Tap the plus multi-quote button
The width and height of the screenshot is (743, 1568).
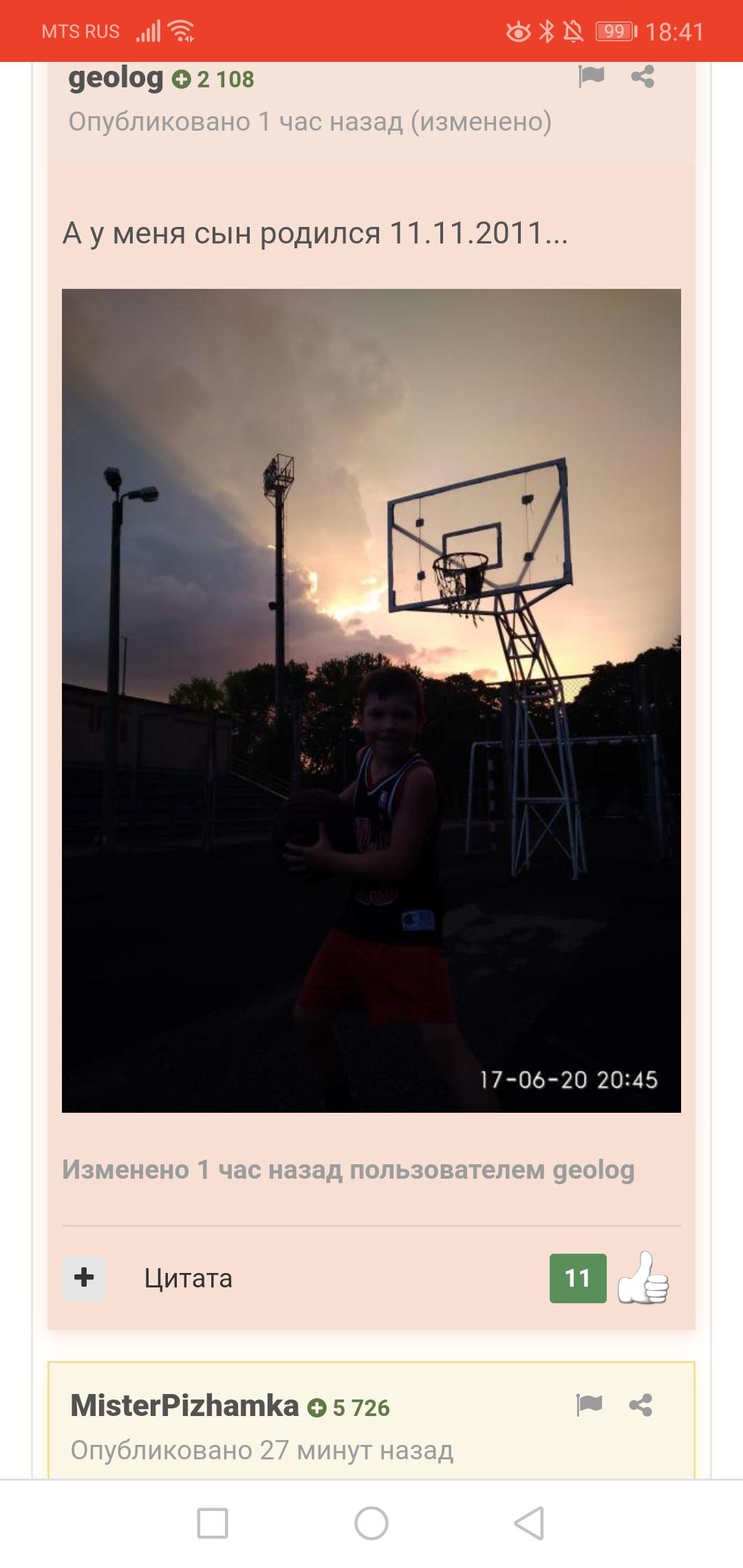(84, 1278)
